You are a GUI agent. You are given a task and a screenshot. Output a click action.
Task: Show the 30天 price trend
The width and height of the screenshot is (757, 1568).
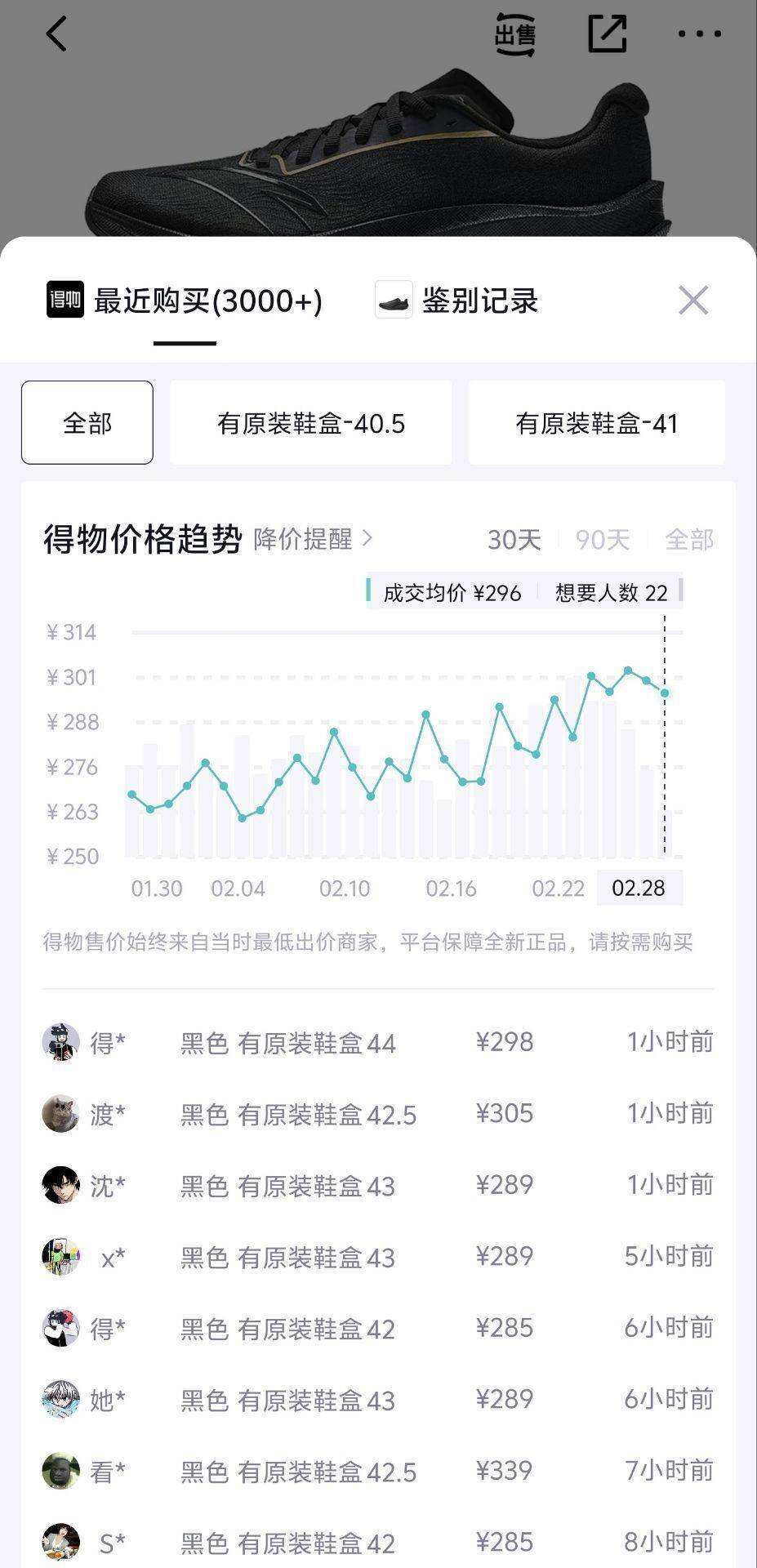click(x=514, y=540)
